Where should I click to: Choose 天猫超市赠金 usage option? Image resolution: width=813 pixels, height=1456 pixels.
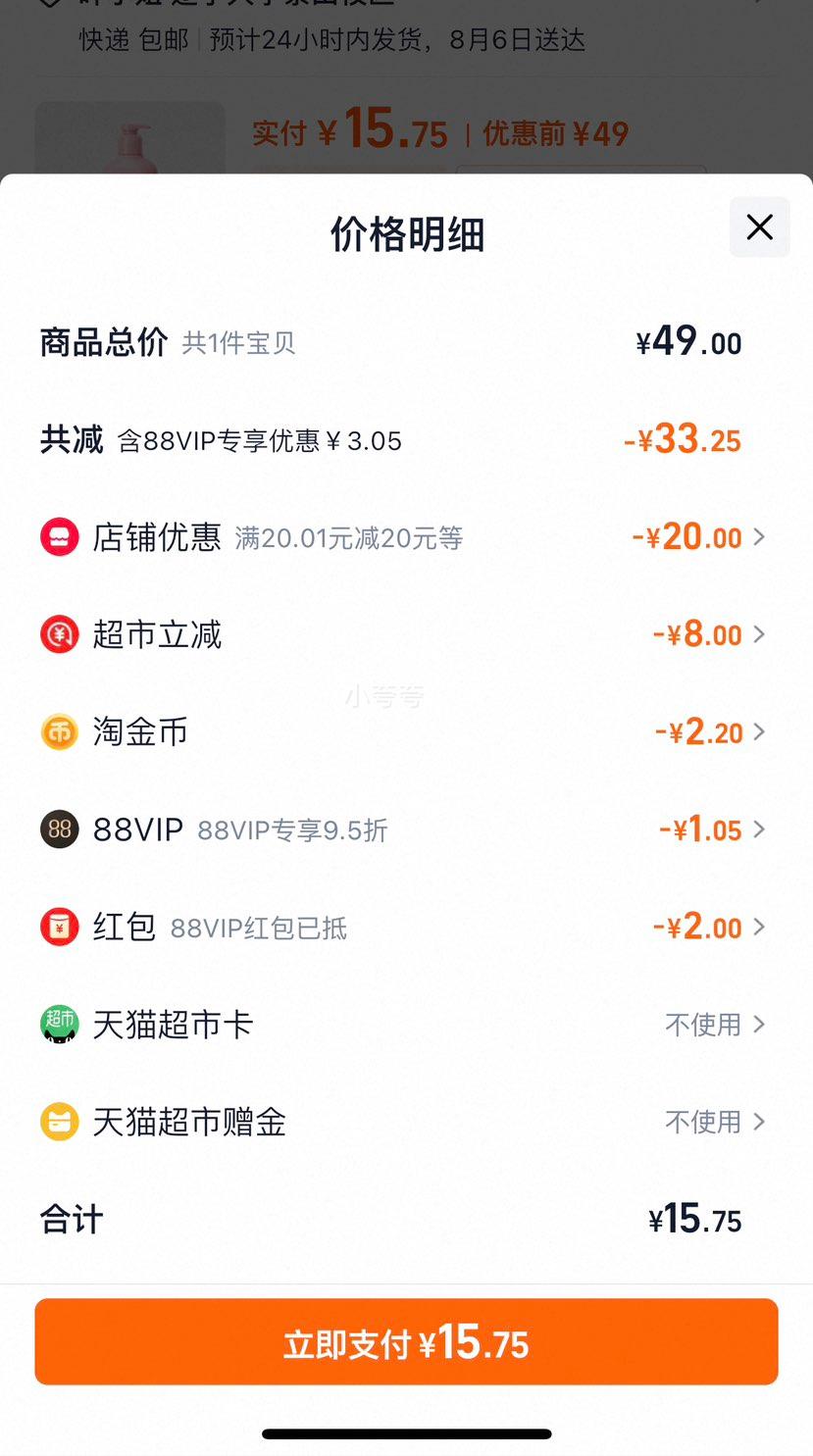714,1122
